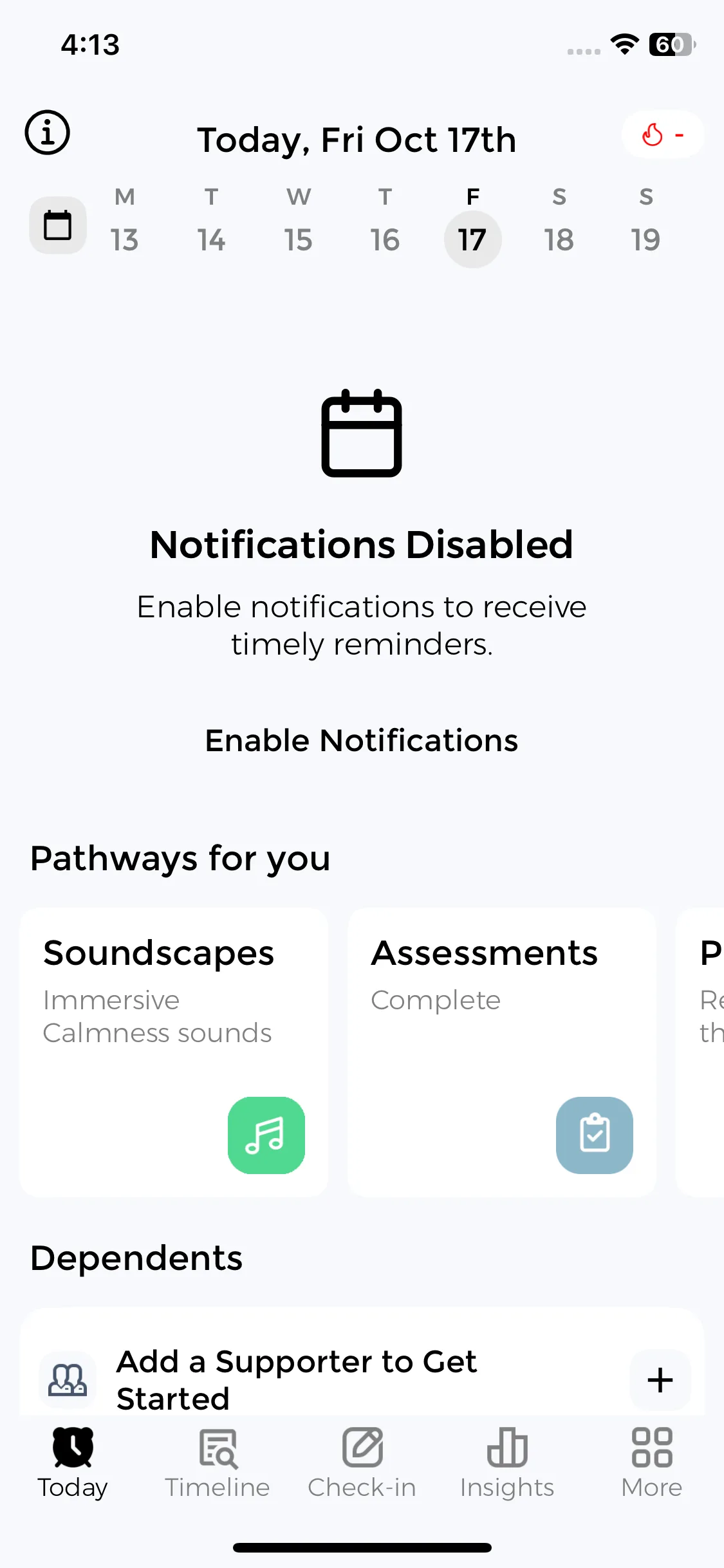Open the calendar picker icon

coord(58,225)
